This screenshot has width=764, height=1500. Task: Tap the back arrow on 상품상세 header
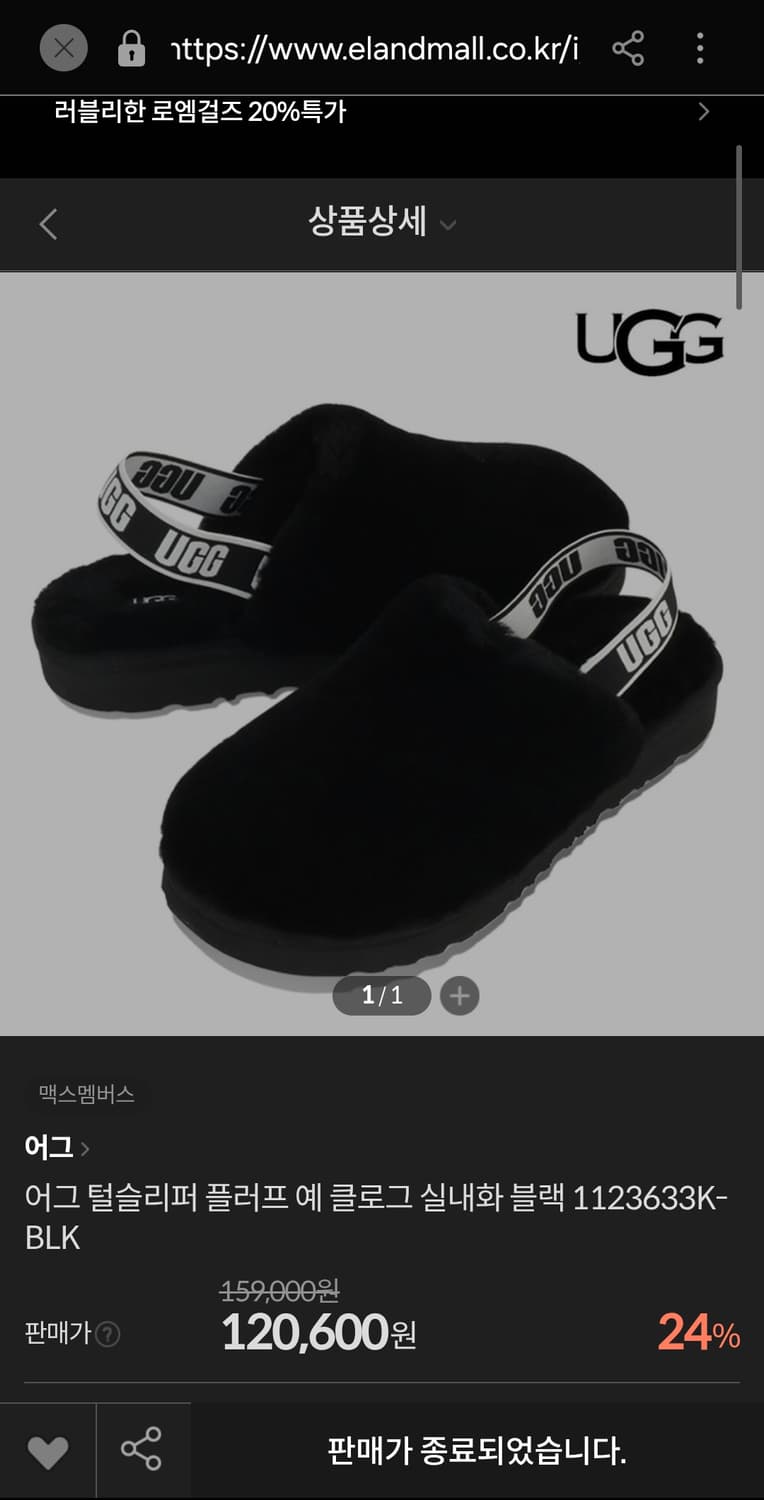point(48,224)
